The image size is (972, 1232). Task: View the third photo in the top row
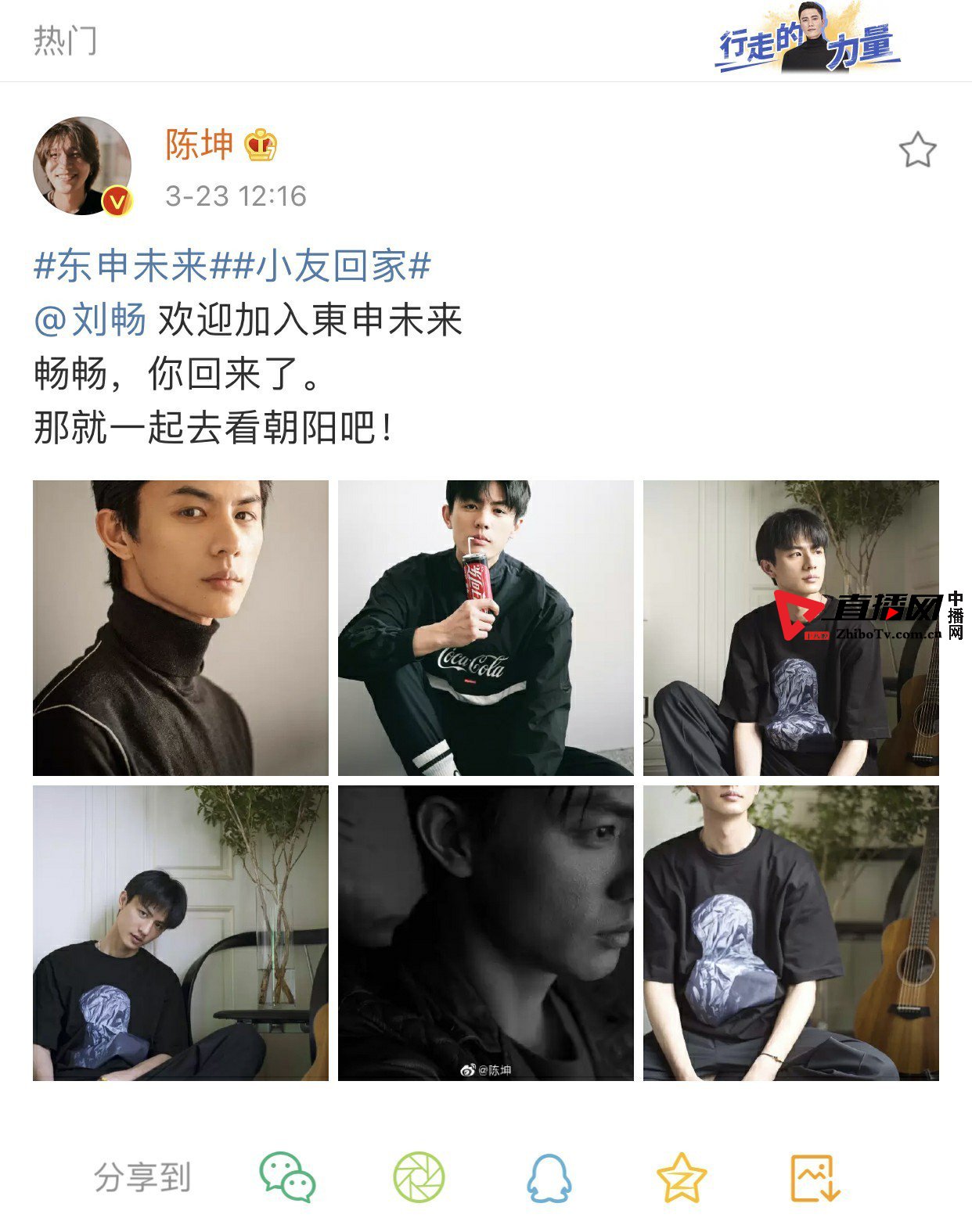coord(790,628)
